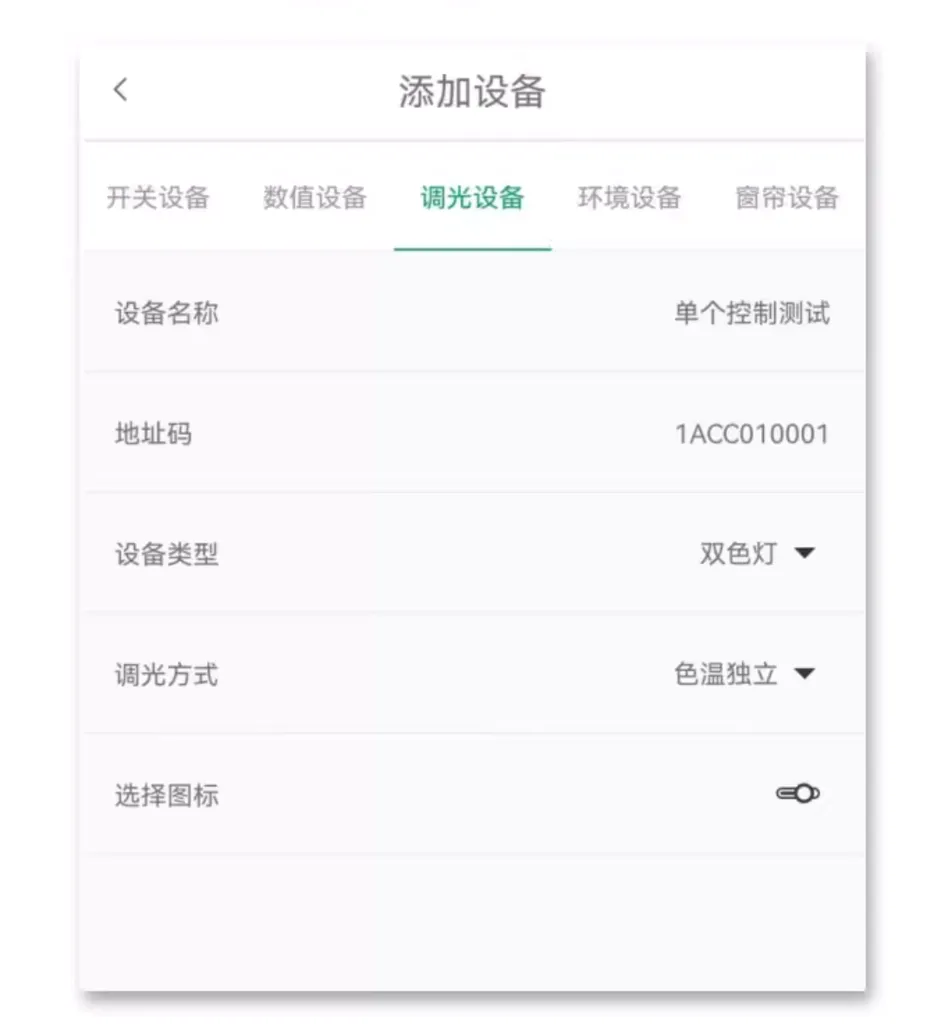950x1028 pixels.
Task: Open the 设备类型 dropdown showing 双色灯
Action: point(758,554)
